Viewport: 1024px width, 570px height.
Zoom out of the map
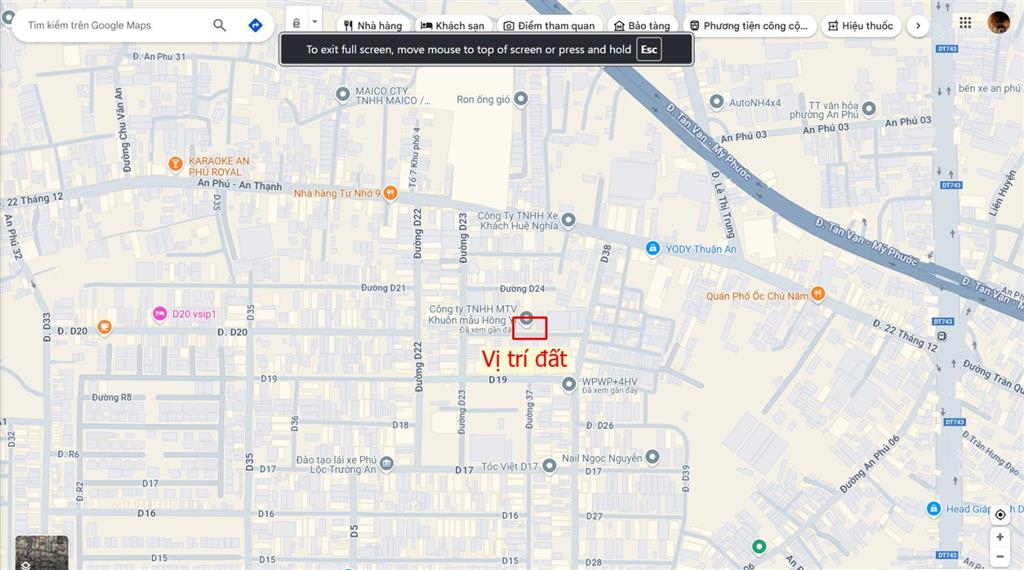[x=1000, y=557]
